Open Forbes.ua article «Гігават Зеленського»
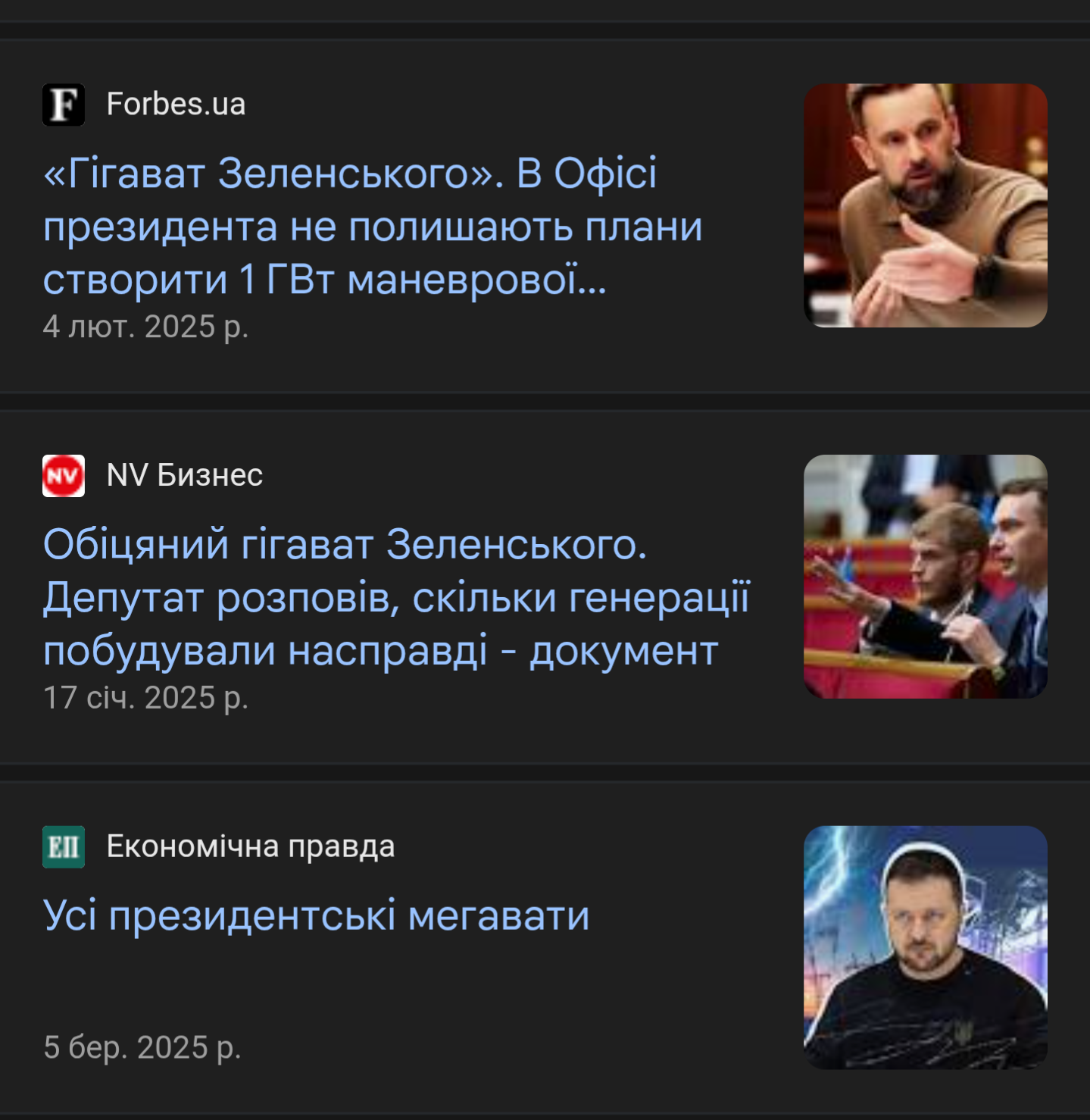This screenshot has width=1090, height=1120. [x=371, y=226]
